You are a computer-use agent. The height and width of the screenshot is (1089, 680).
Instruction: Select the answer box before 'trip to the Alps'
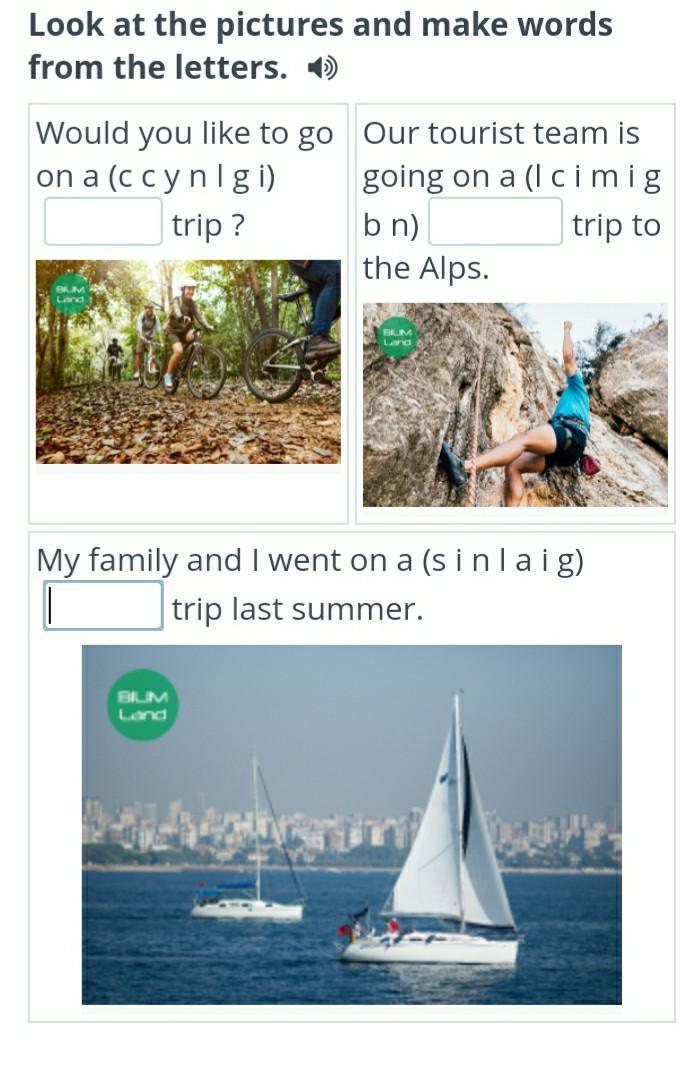[495, 222]
